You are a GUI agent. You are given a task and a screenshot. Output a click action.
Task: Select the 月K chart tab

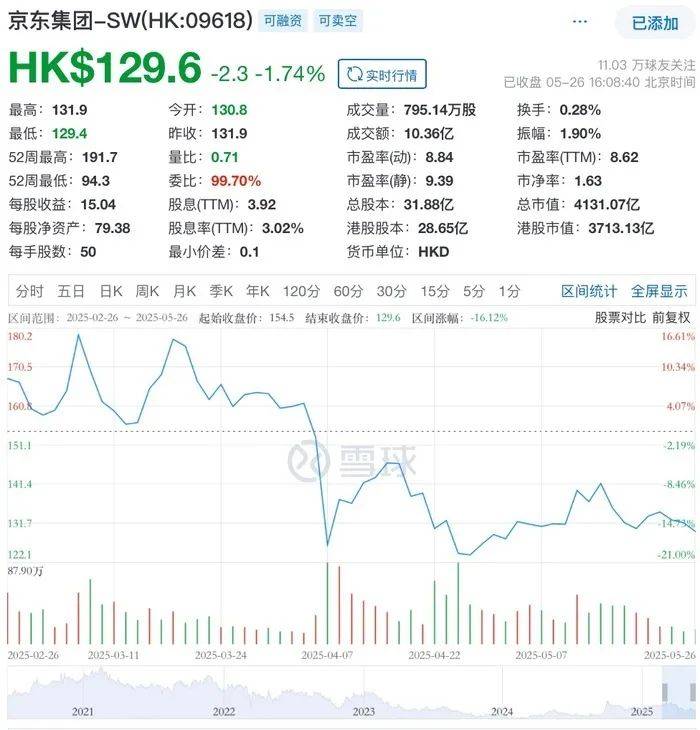184,292
